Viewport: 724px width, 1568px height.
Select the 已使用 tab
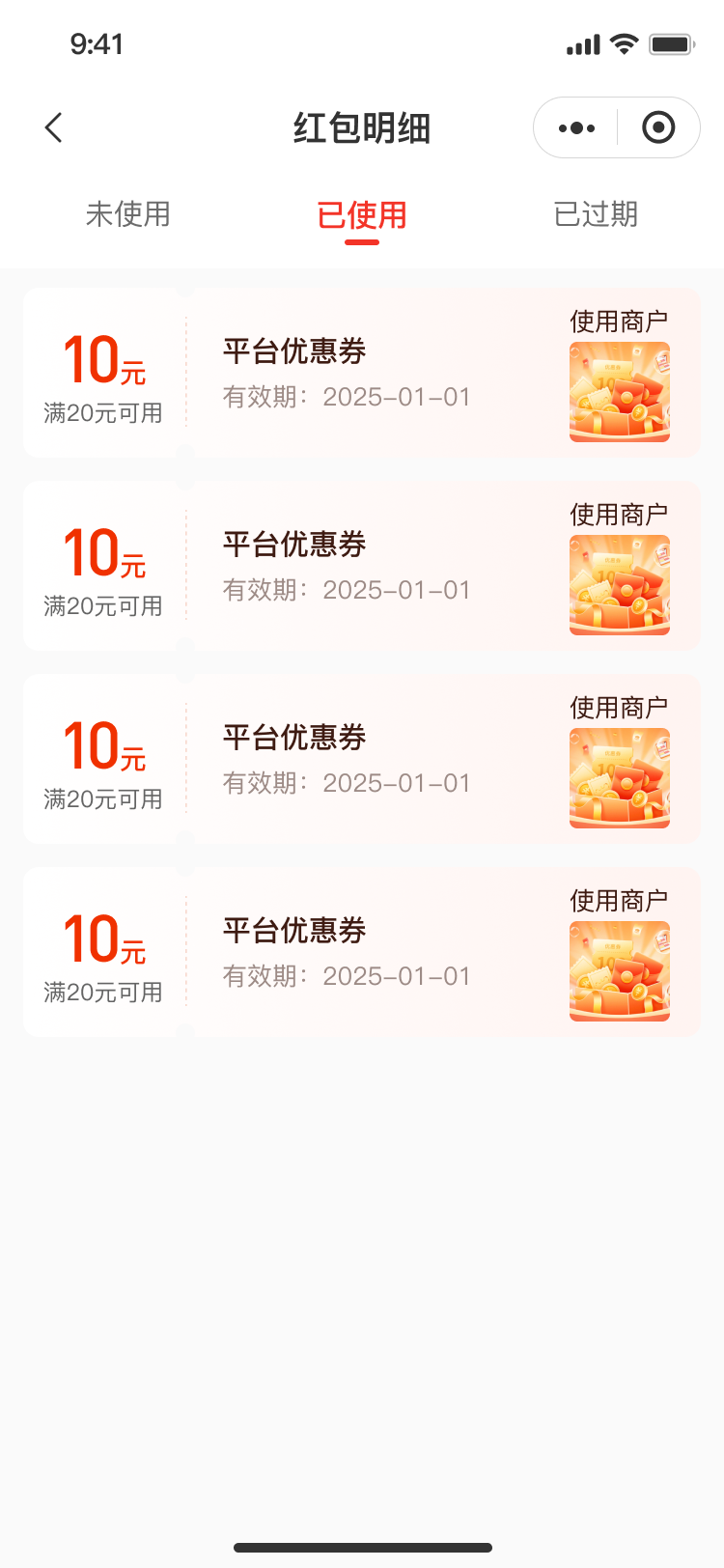[x=362, y=215]
